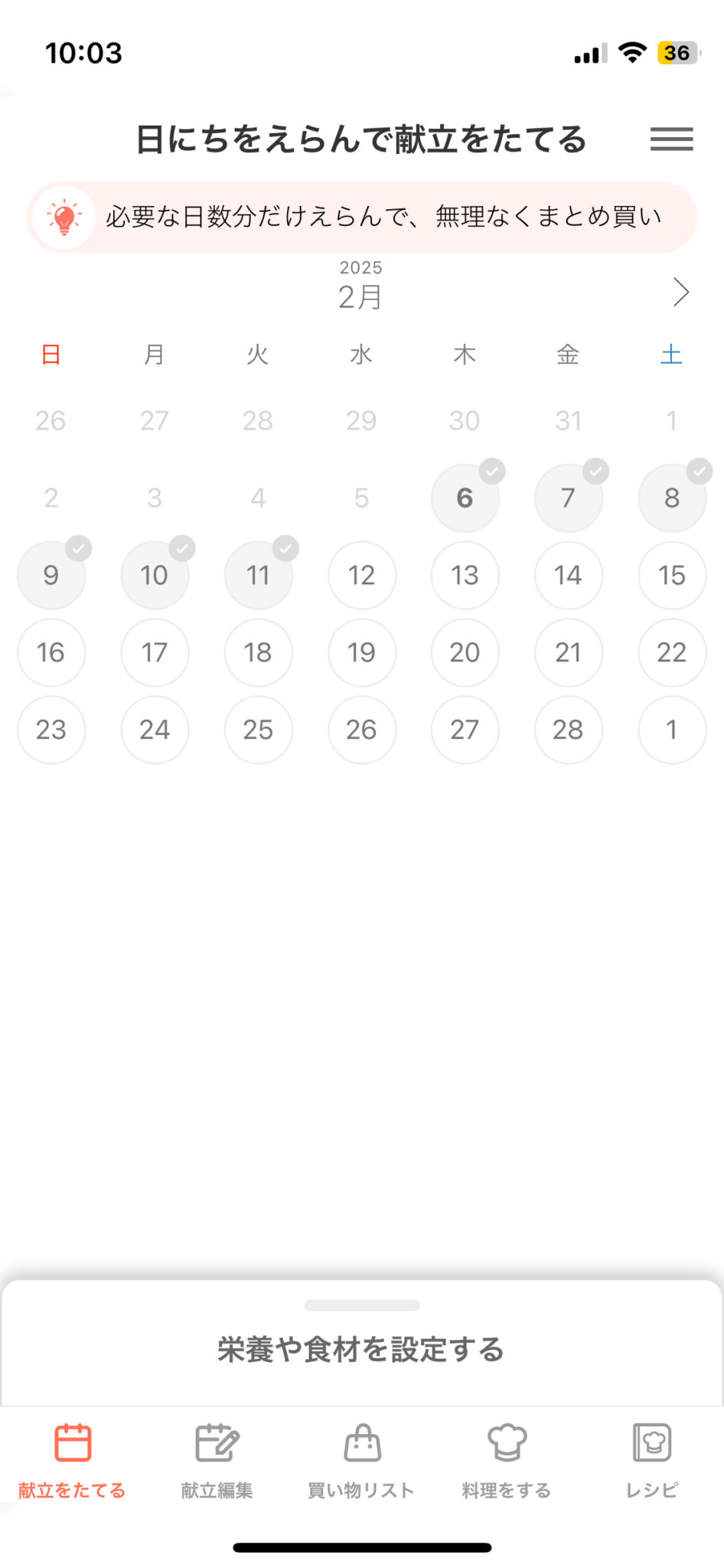This screenshot has height=1568, width=724.
Task: Expand the 栄養や食材を設定する panel
Action: point(361,1349)
